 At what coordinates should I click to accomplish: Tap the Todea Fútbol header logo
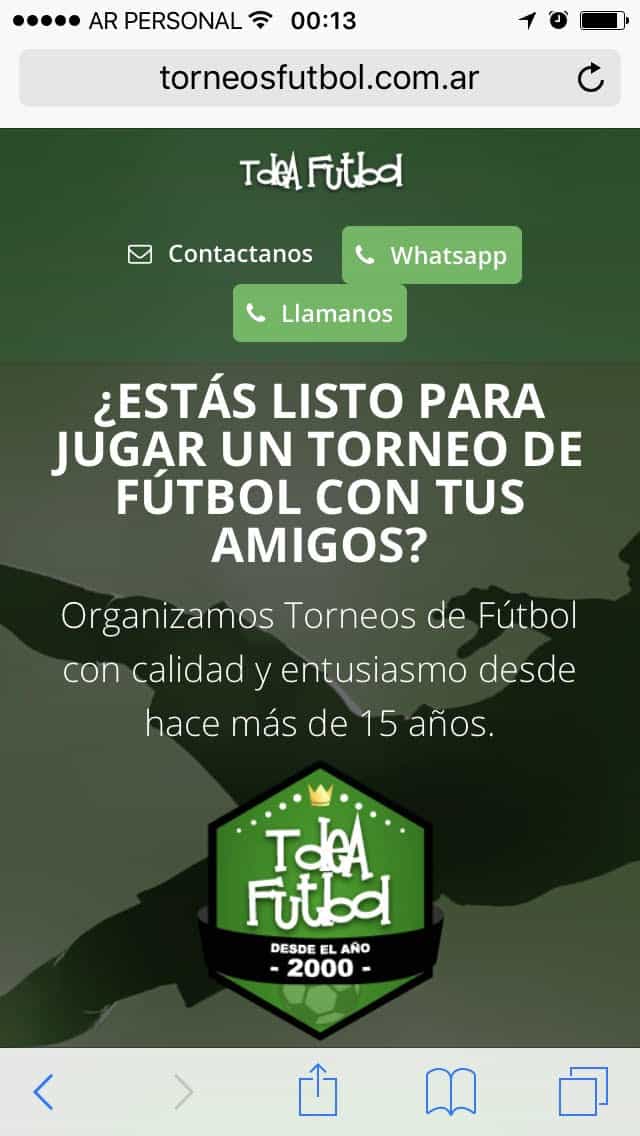tap(320, 173)
